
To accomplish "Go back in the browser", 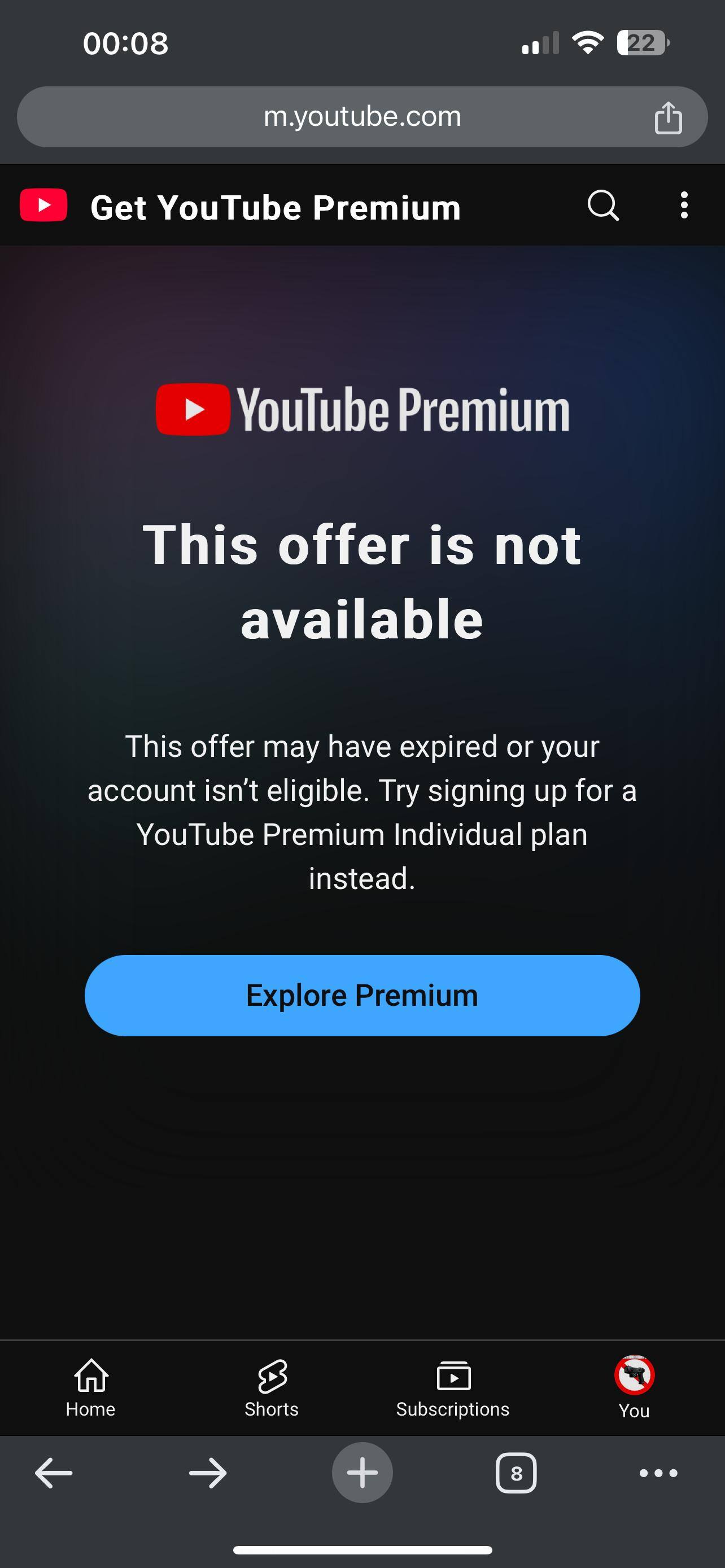I will click(x=54, y=1473).
